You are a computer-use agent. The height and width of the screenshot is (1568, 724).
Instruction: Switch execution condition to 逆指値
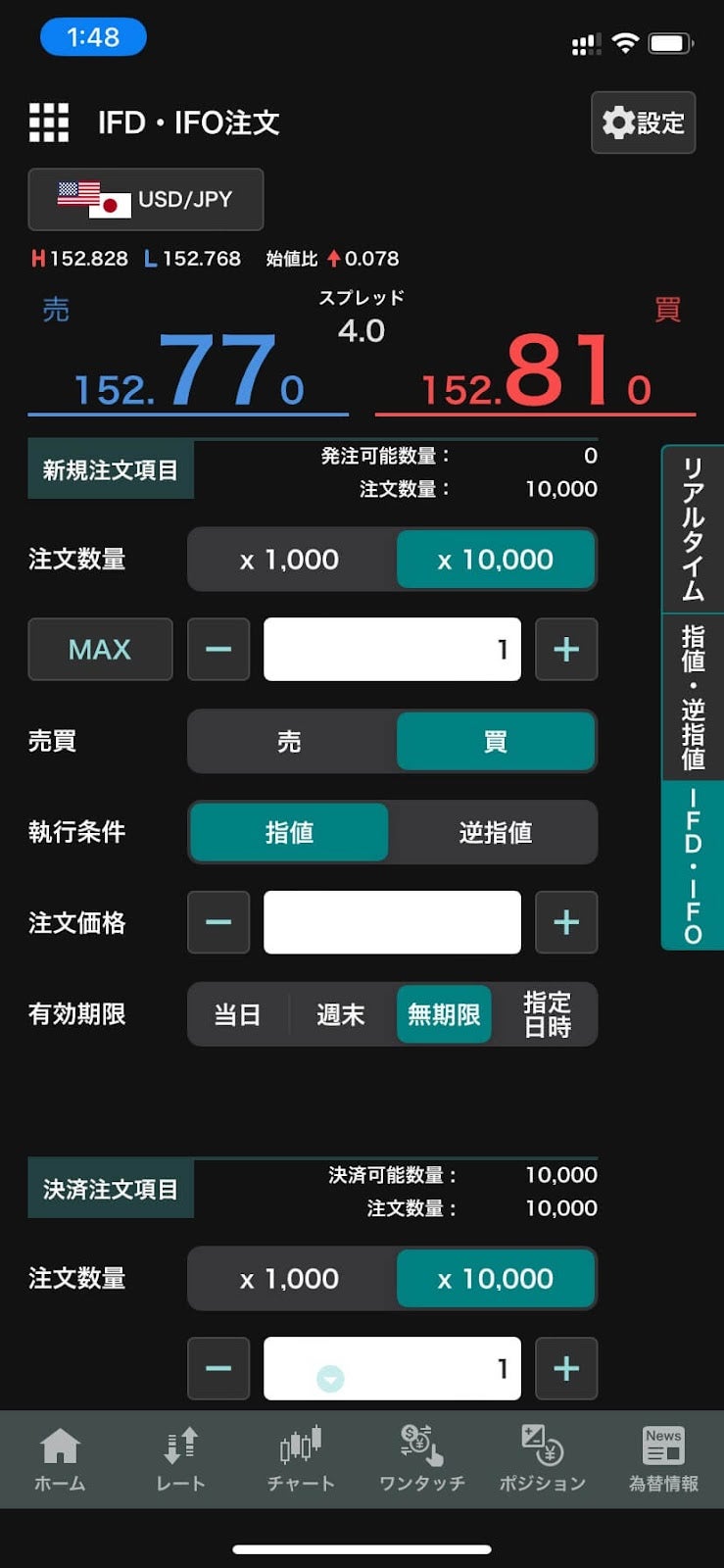[x=496, y=832]
